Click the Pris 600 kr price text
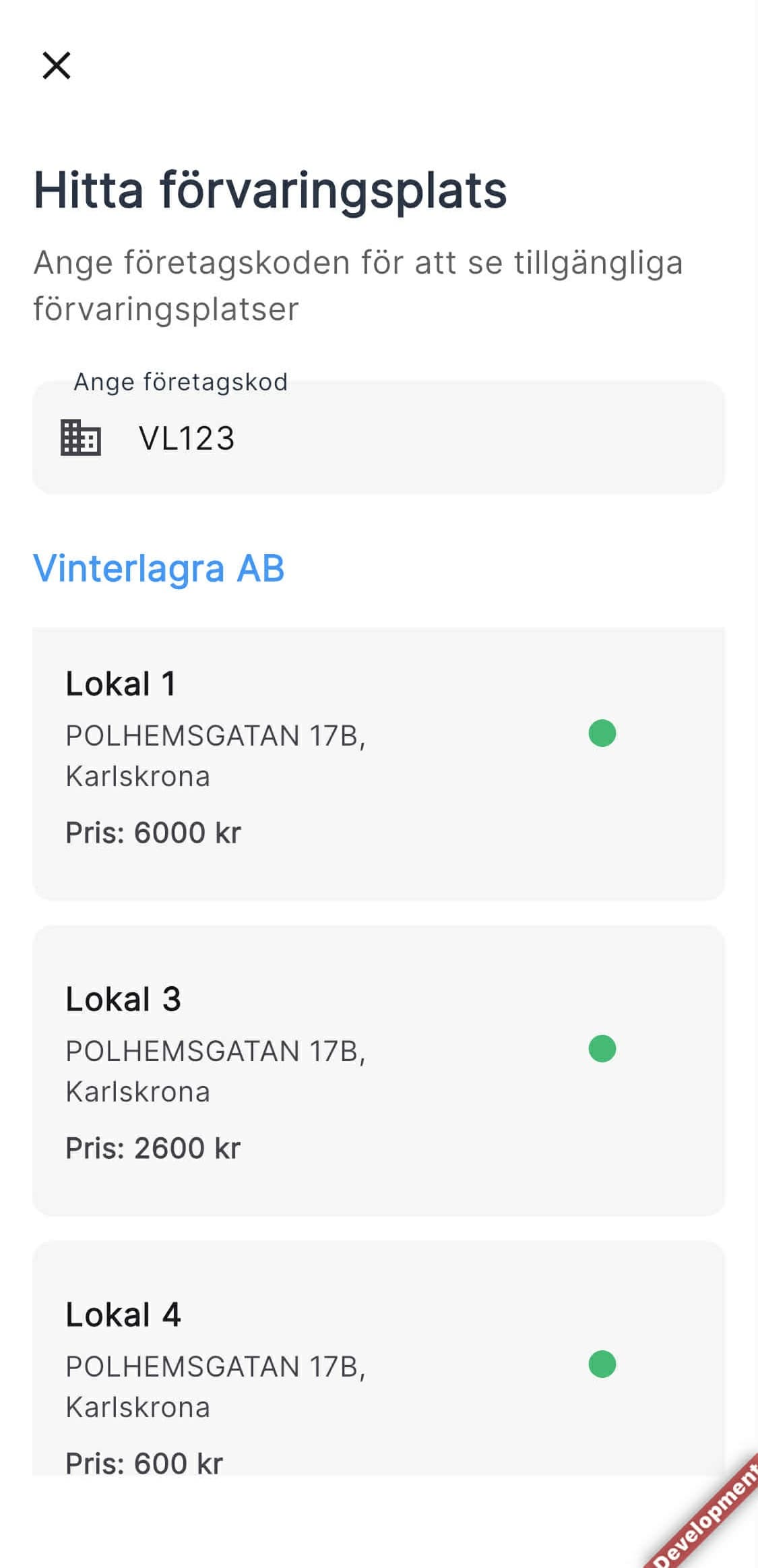 [x=145, y=1462]
